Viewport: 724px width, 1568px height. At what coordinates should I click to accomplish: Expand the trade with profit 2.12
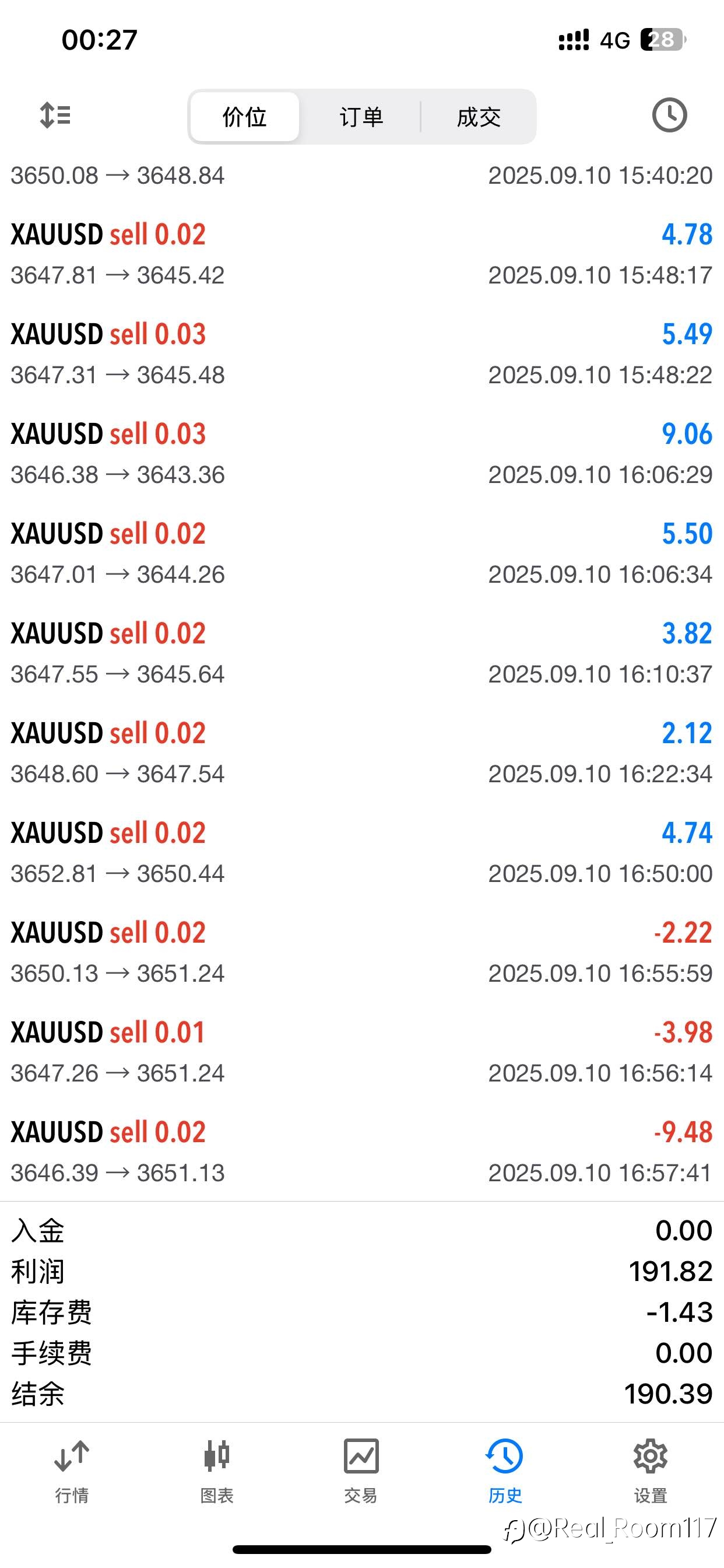pos(362,754)
